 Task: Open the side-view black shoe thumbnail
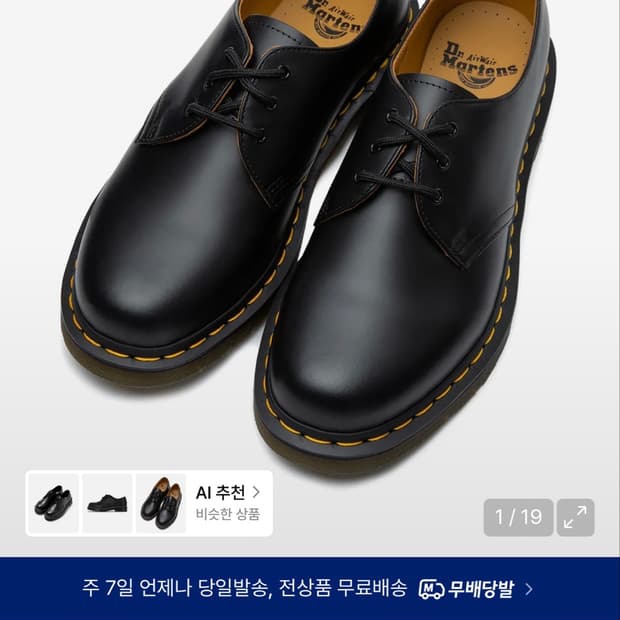tap(107, 503)
